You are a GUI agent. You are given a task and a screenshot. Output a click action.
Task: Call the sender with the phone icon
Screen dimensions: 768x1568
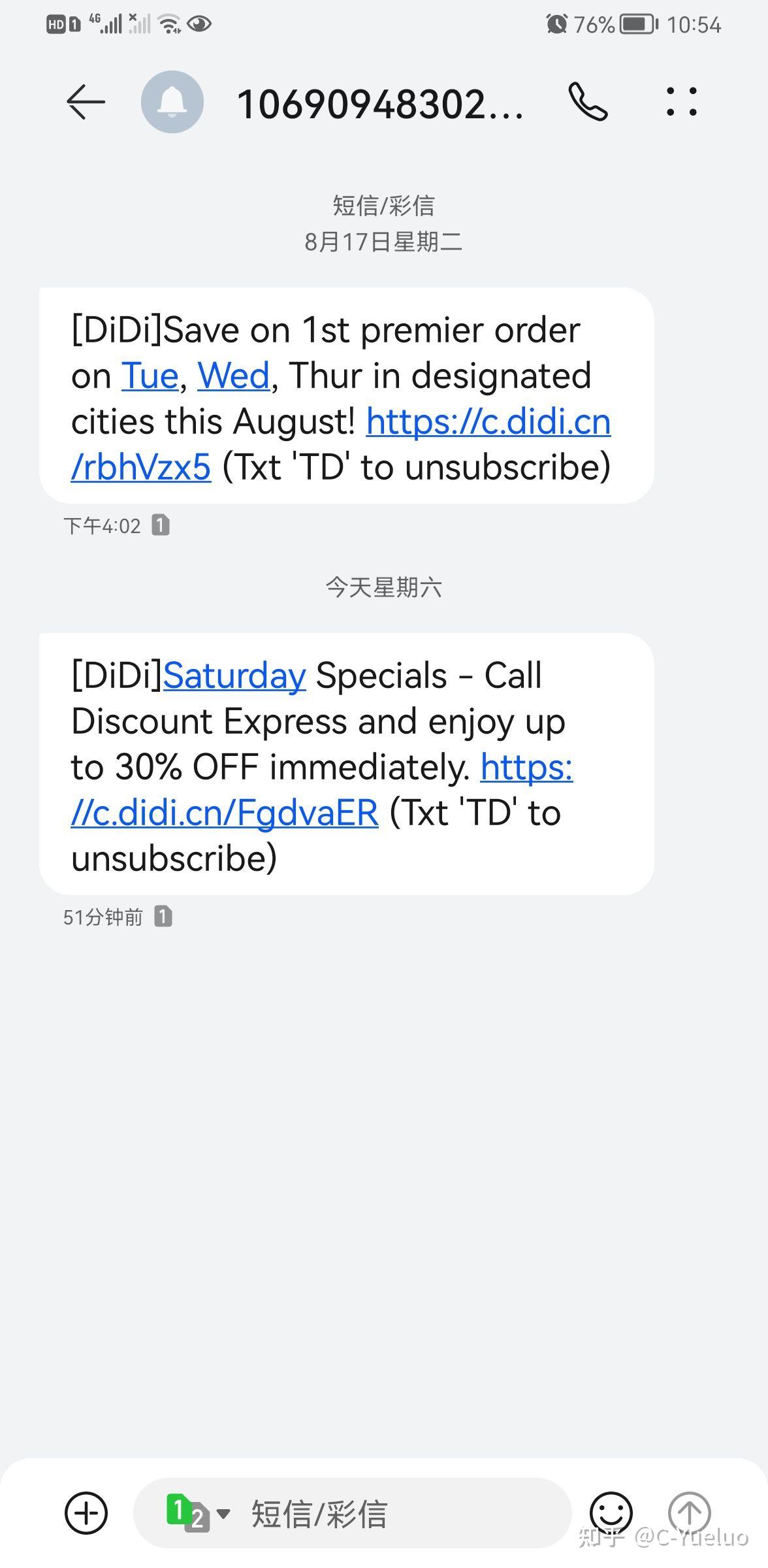tap(588, 102)
